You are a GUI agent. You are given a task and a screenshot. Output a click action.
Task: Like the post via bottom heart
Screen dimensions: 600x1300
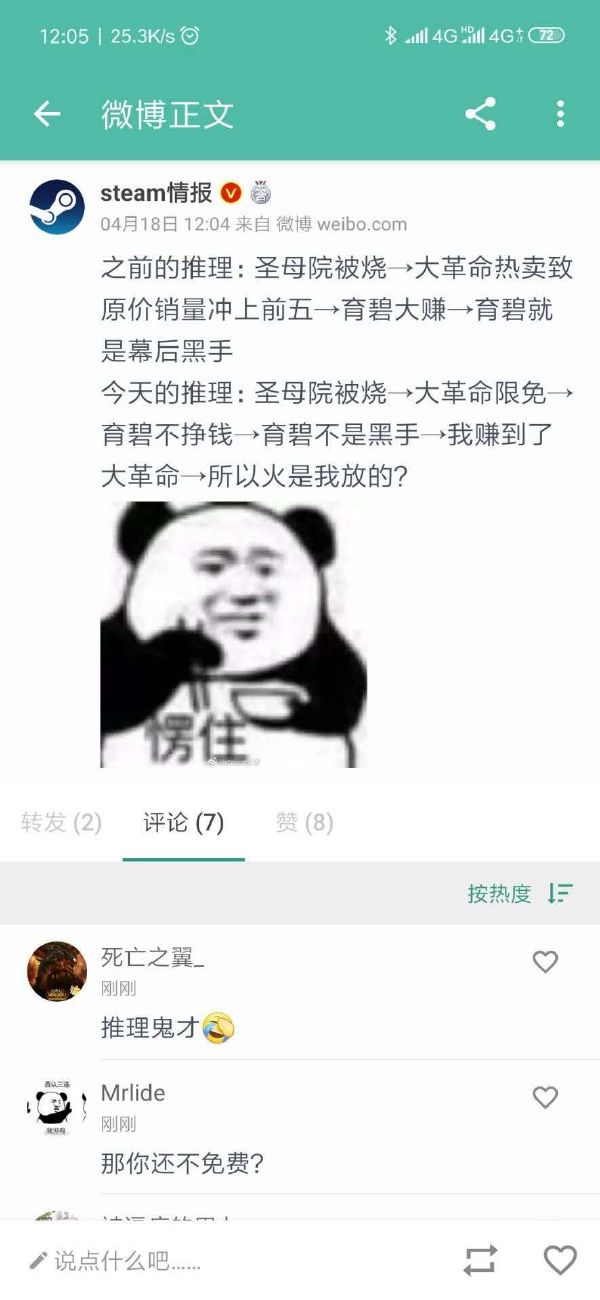coord(560,1261)
